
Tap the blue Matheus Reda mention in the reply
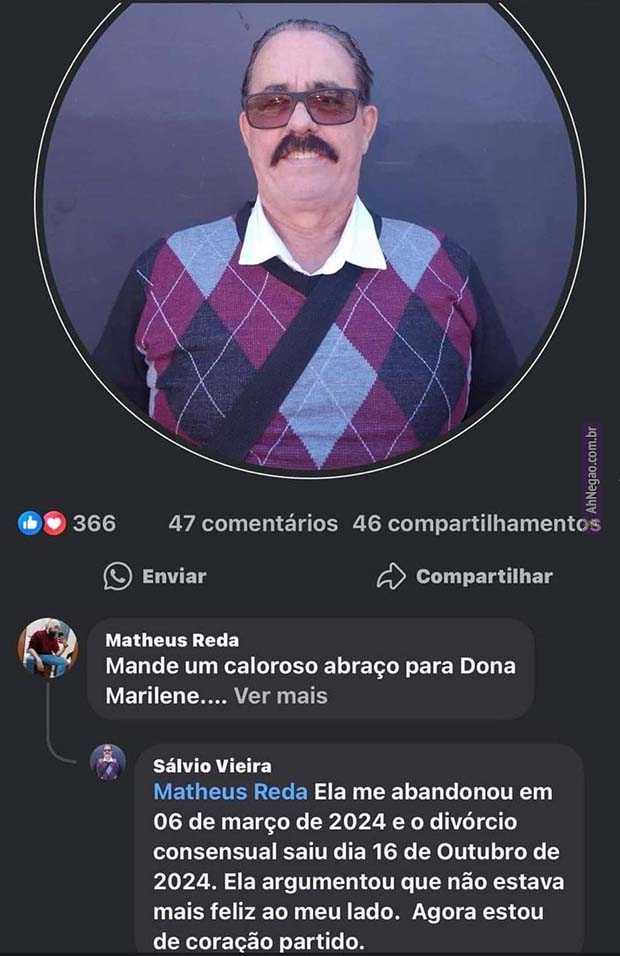(x=230, y=792)
